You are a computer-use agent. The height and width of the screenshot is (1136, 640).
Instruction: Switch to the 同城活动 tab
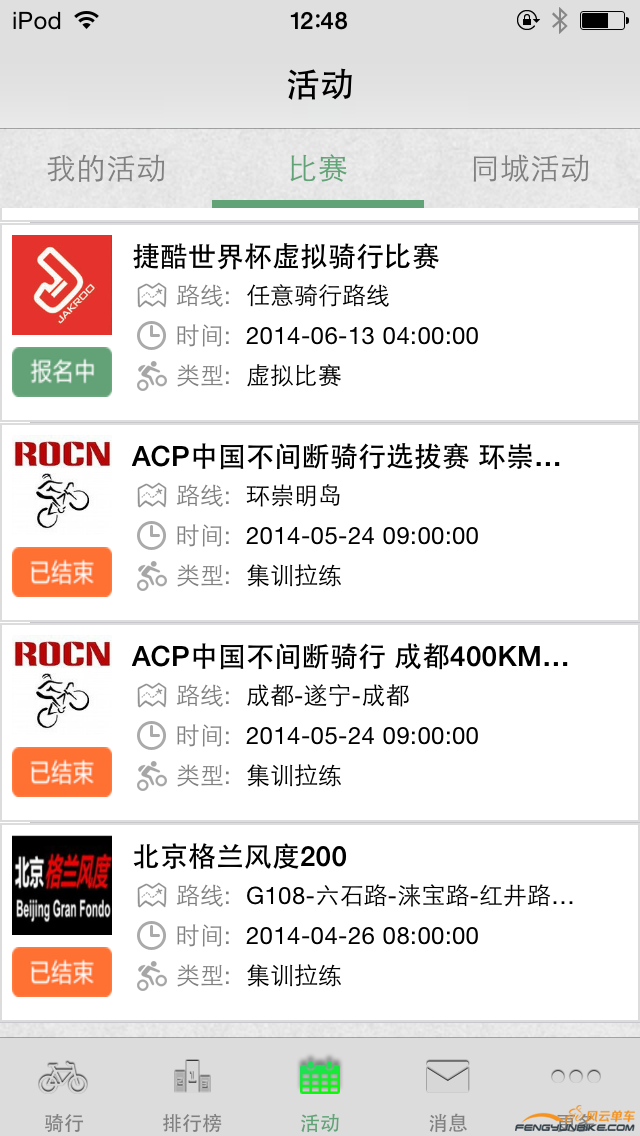point(530,169)
